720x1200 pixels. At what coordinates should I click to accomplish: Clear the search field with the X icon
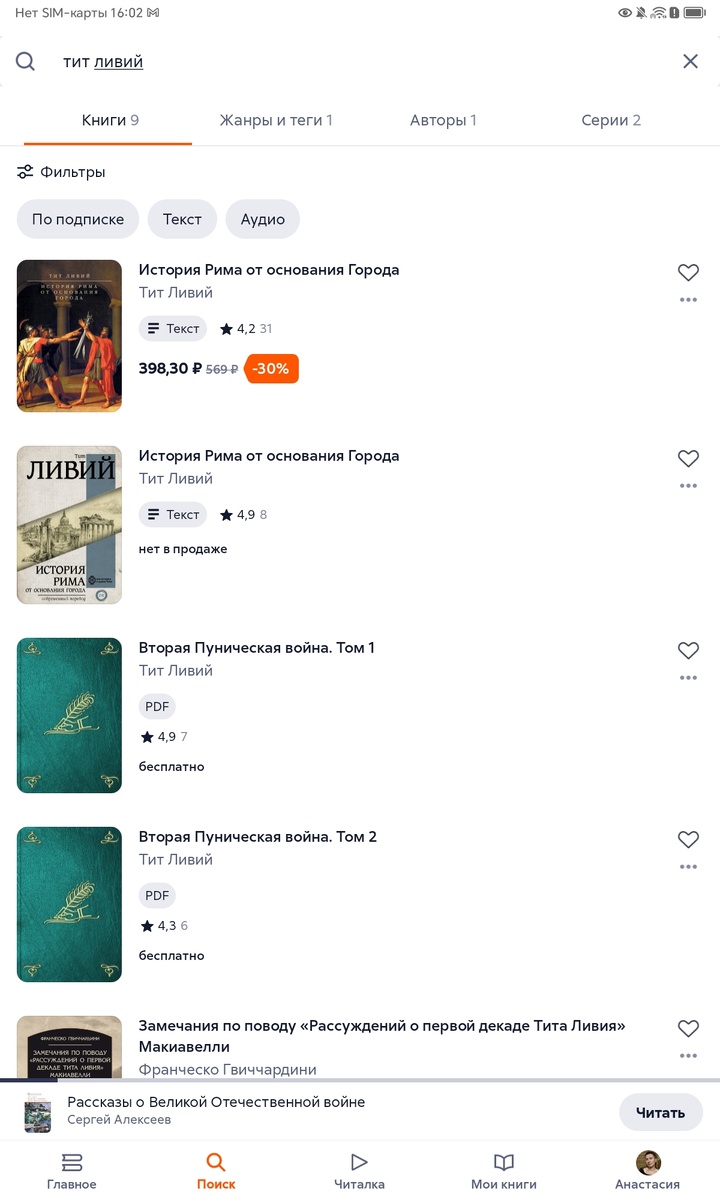click(x=690, y=61)
